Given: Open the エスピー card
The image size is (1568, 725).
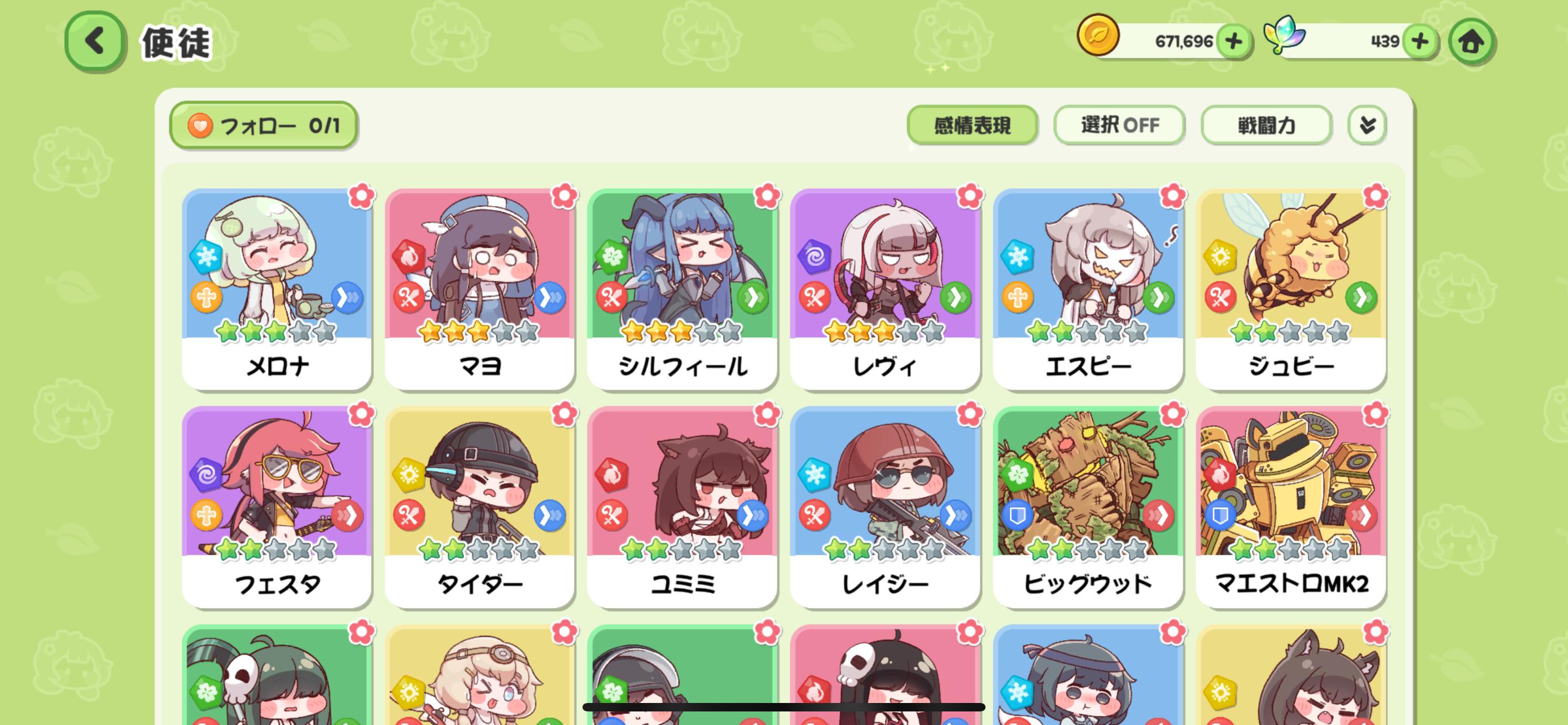Looking at the screenshot, I should [1088, 289].
